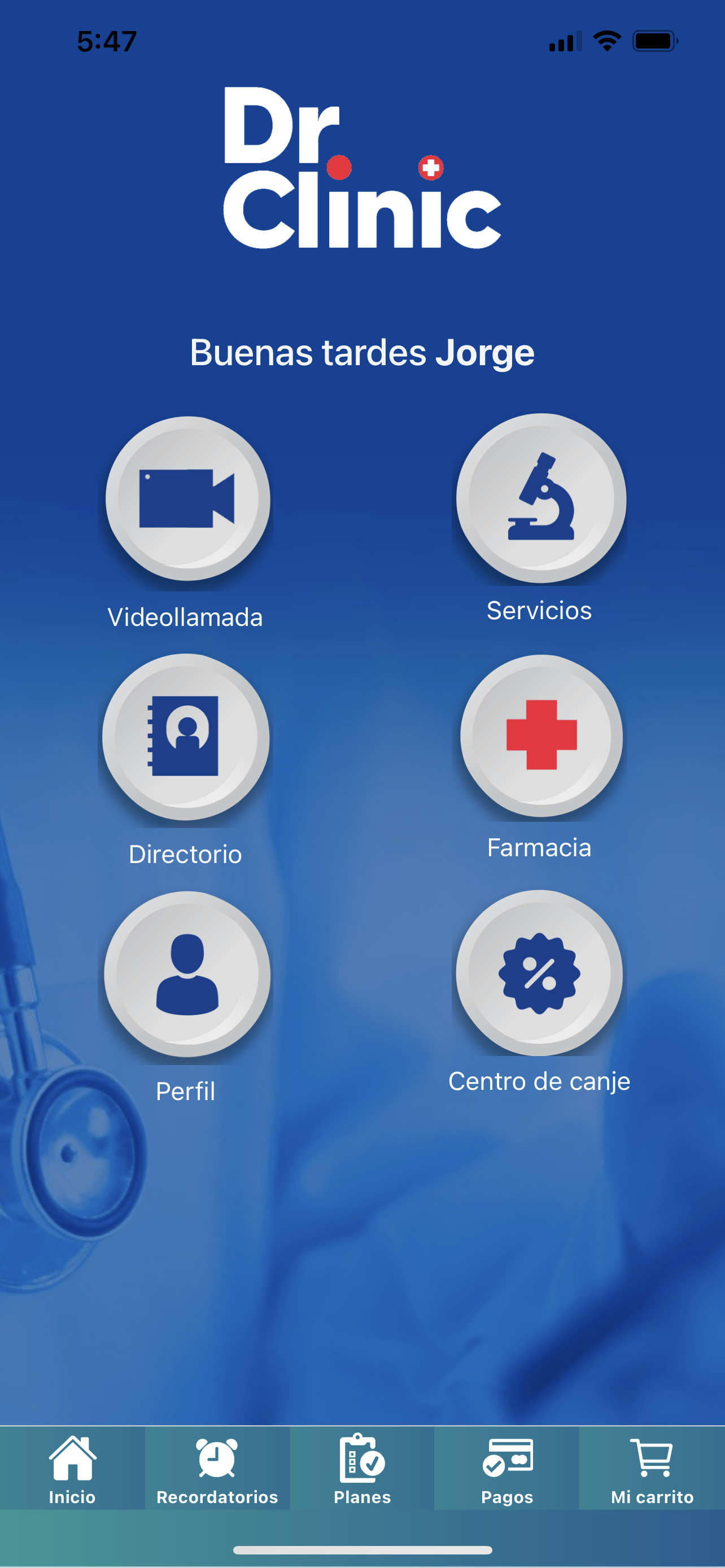This screenshot has width=725, height=1568.
Task: View the Mi carrito tab
Action: pyautogui.click(x=652, y=1468)
